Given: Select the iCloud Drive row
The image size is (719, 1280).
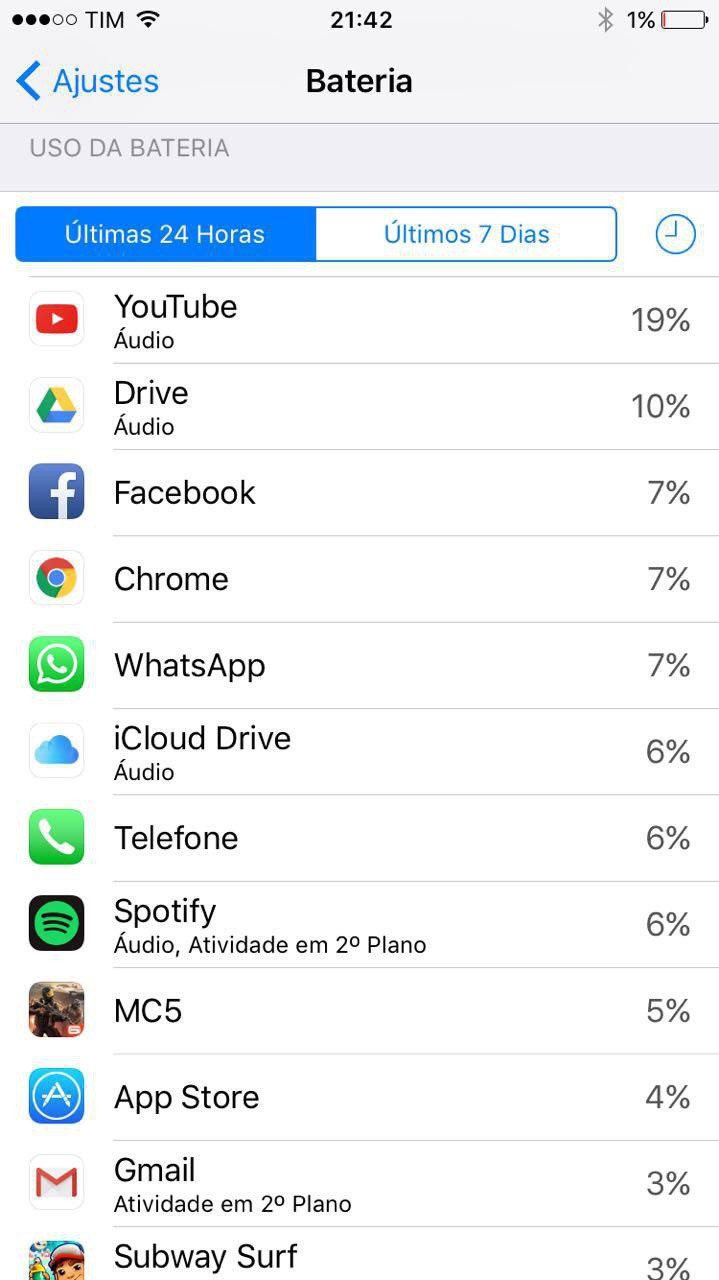Looking at the screenshot, I should [x=360, y=752].
